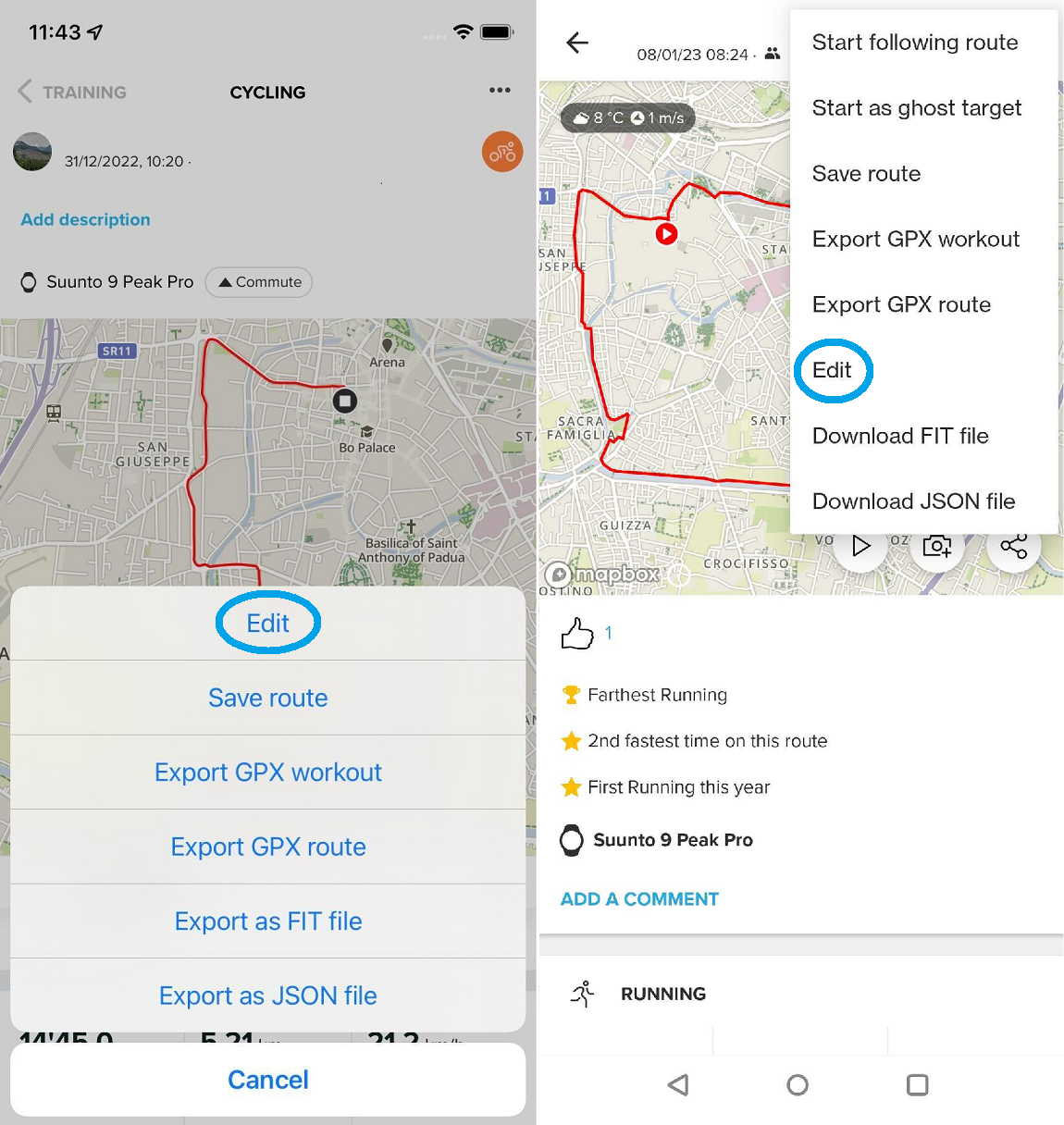Choose Export as FIT file
Image resolution: width=1064 pixels, height=1125 pixels.
(x=267, y=921)
